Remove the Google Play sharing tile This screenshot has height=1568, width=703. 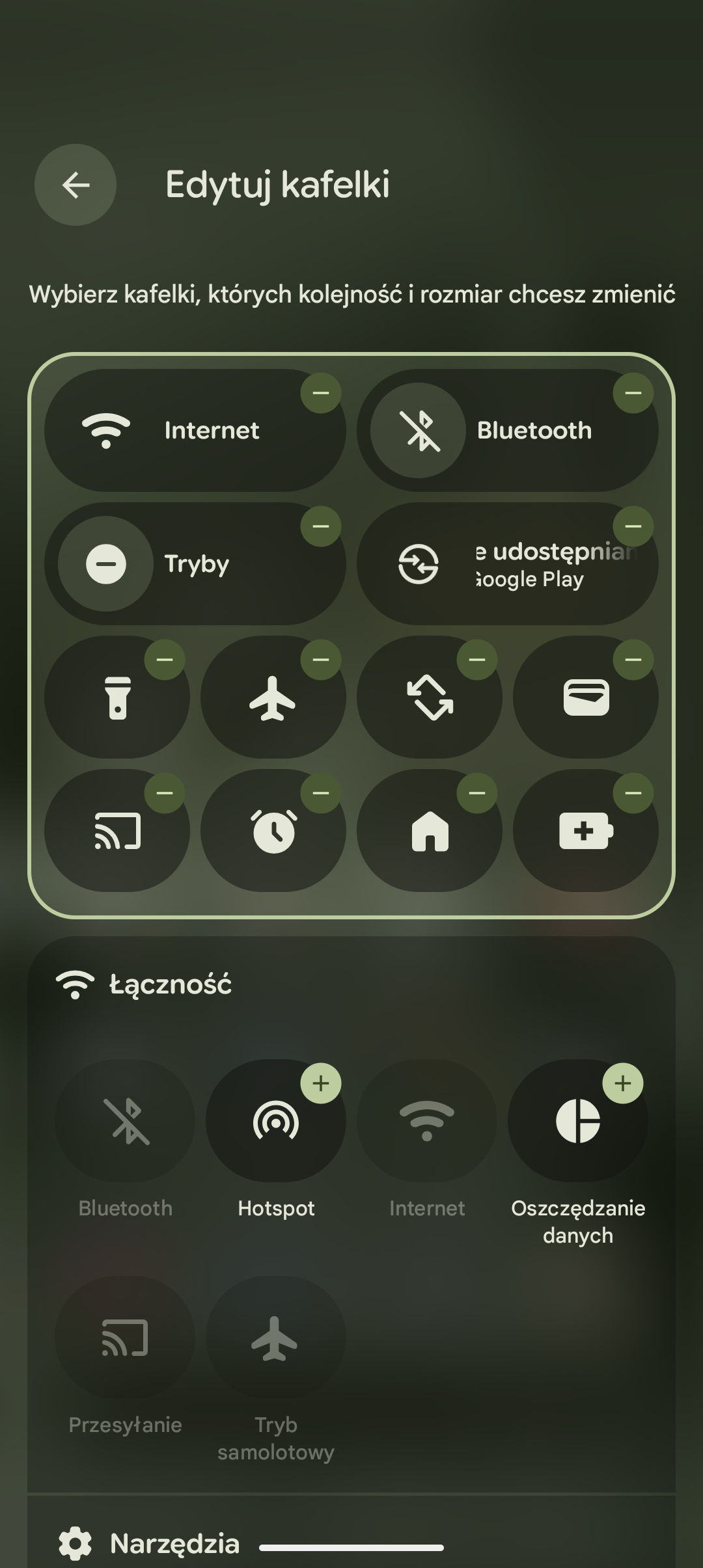click(633, 526)
